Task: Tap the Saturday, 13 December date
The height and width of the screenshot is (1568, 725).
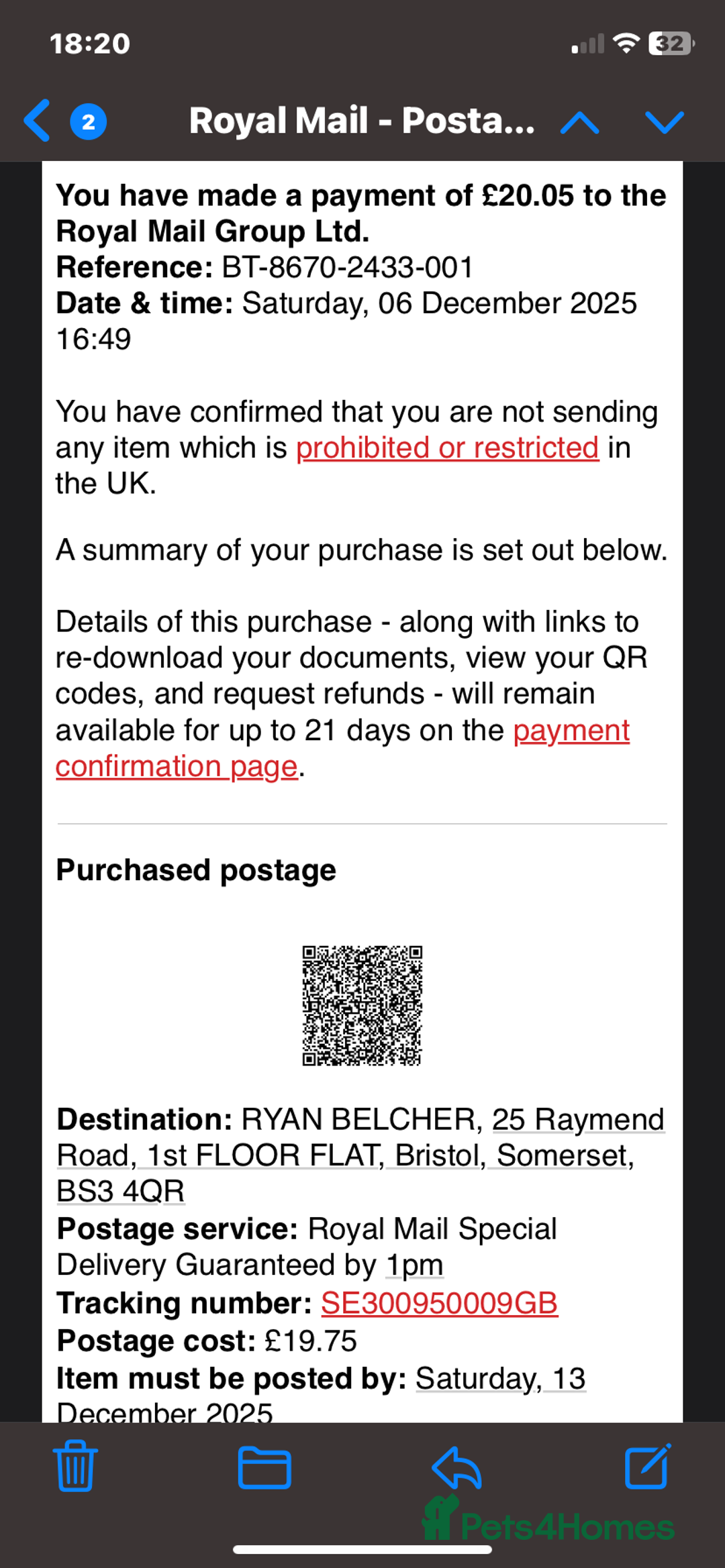Action: (500, 1379)
